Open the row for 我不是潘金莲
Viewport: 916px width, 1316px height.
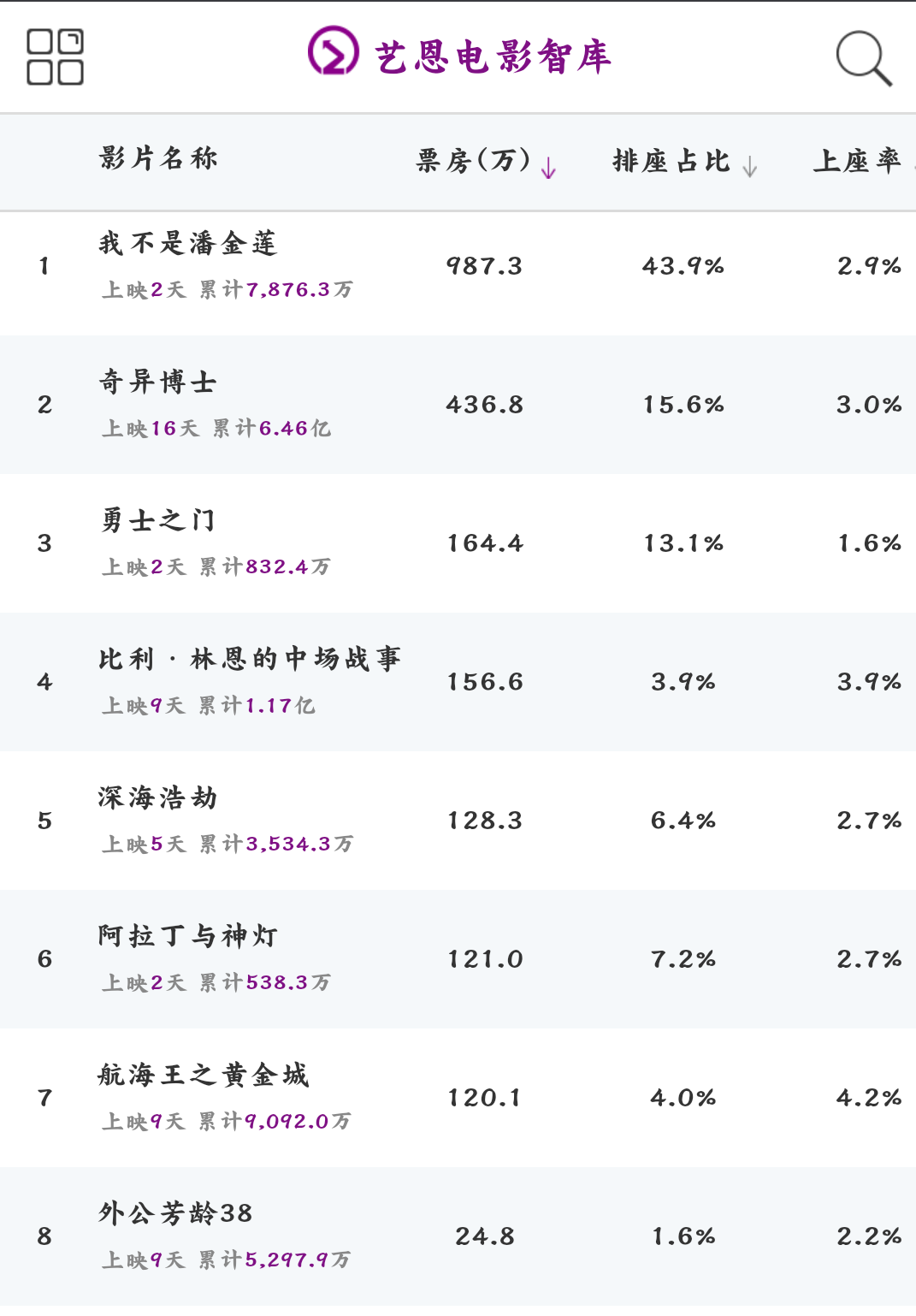coord(458,266)
